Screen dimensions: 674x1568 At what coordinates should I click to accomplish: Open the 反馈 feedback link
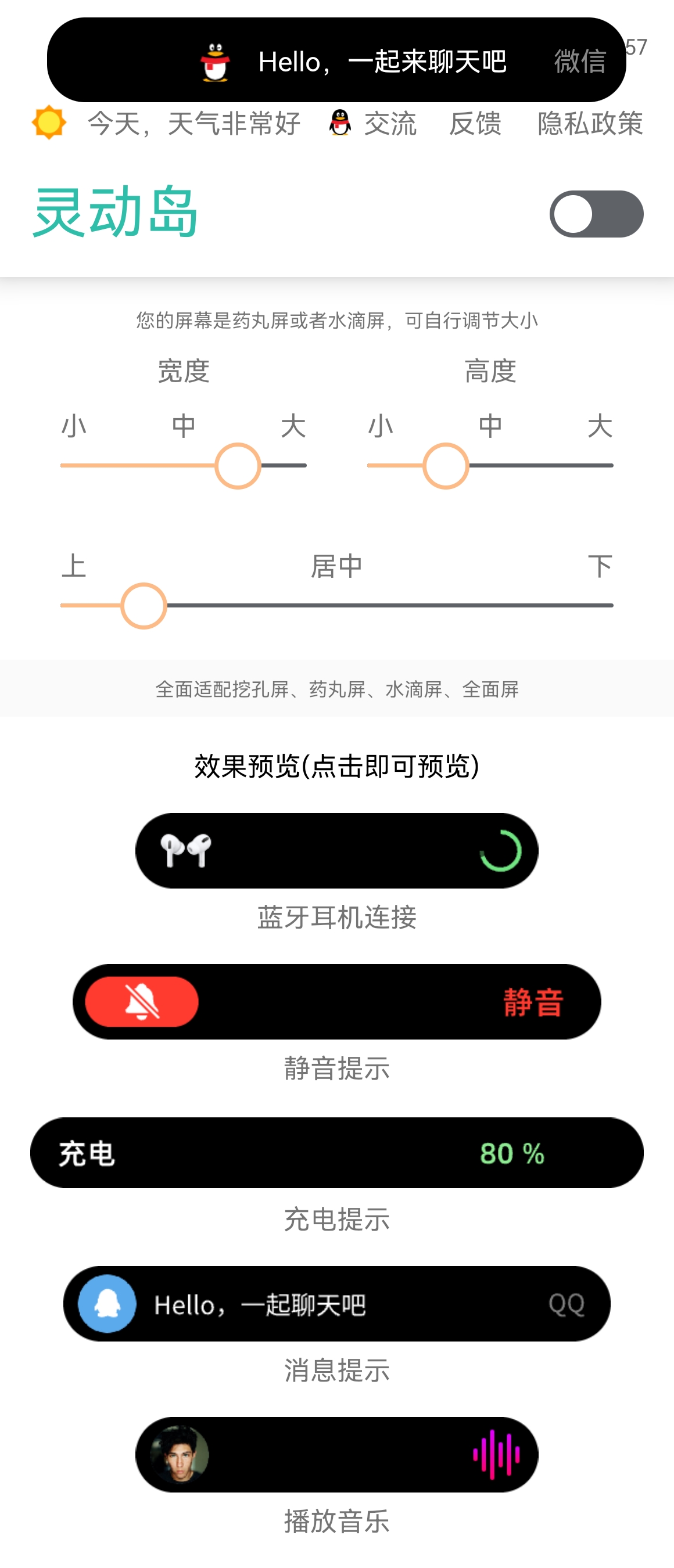[475, 124]
